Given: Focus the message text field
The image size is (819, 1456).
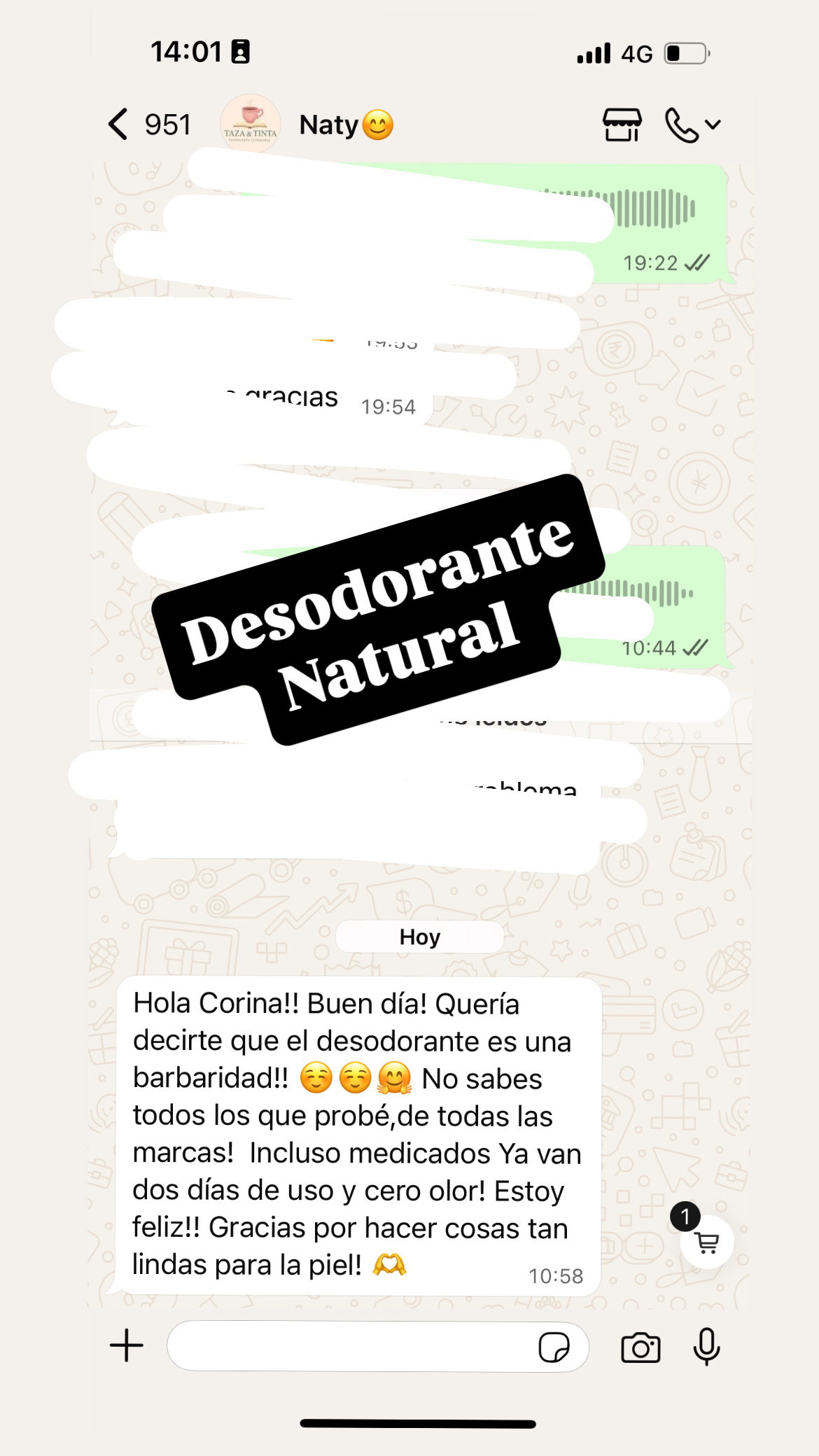Looking at the screenshot, I should coord(350,1346).
